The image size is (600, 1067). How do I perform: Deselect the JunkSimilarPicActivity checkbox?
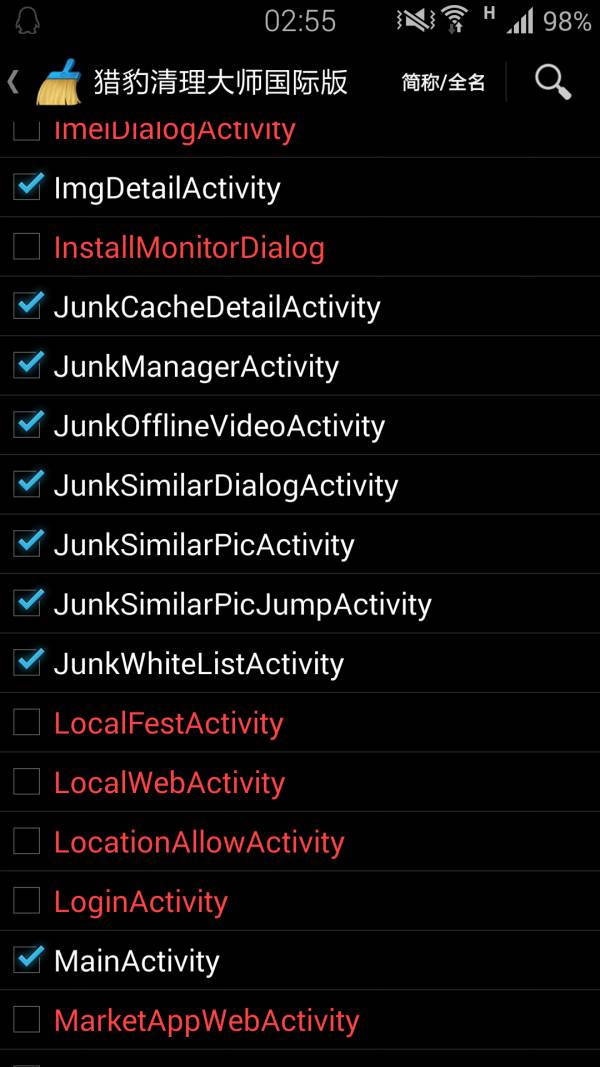click(27, 544)
